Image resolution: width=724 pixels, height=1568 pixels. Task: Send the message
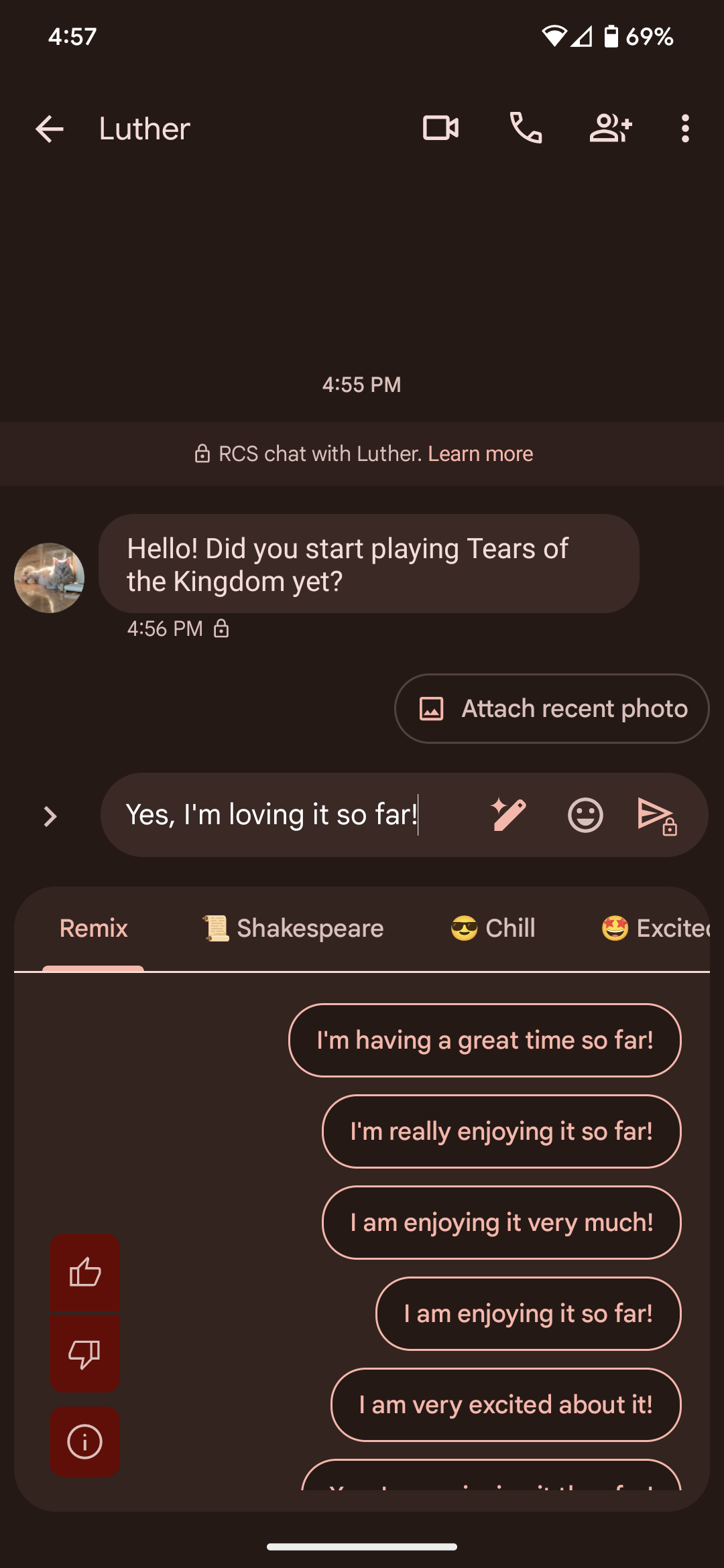pos(655,815)
